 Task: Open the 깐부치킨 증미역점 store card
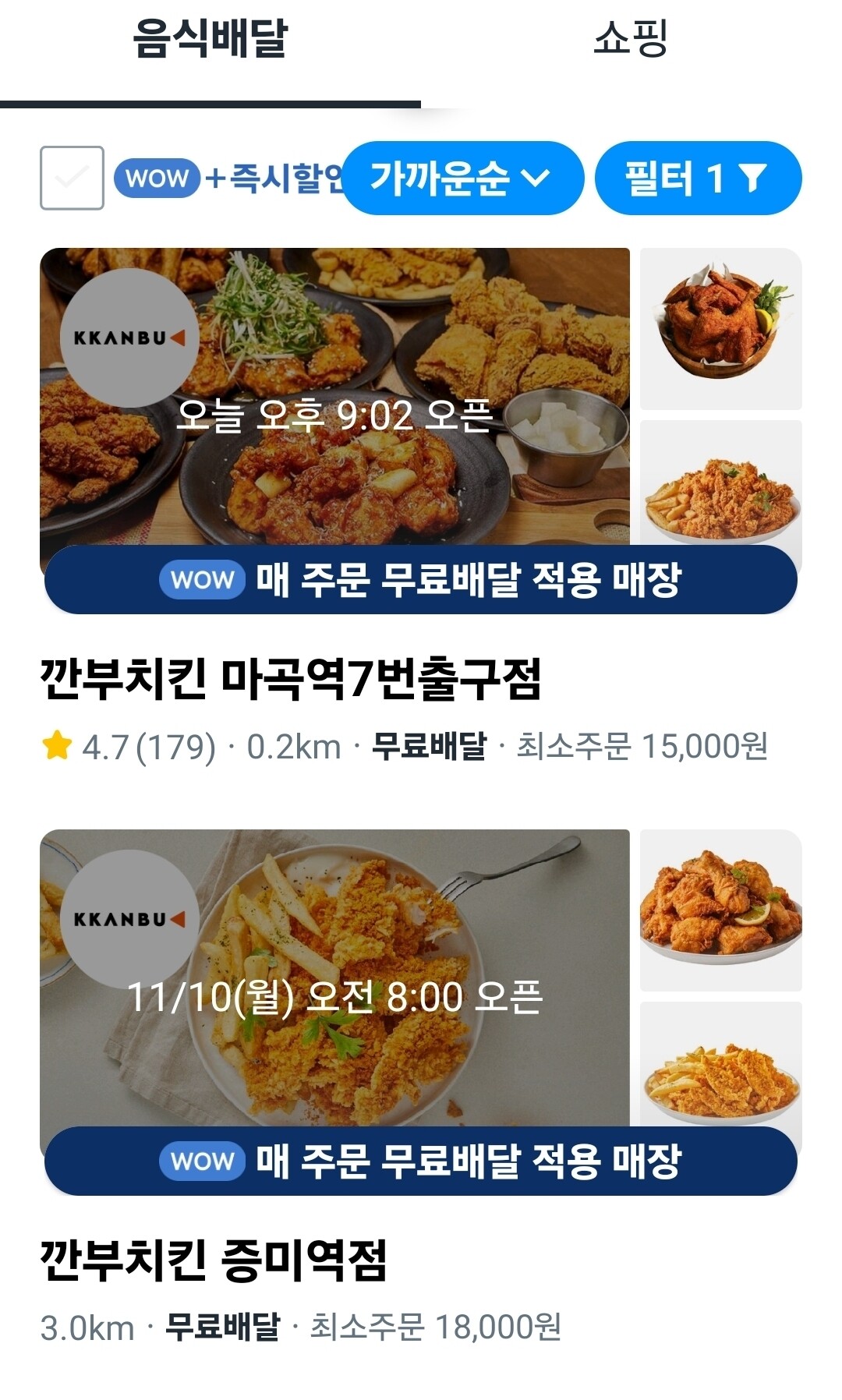tap(214, 1260)
